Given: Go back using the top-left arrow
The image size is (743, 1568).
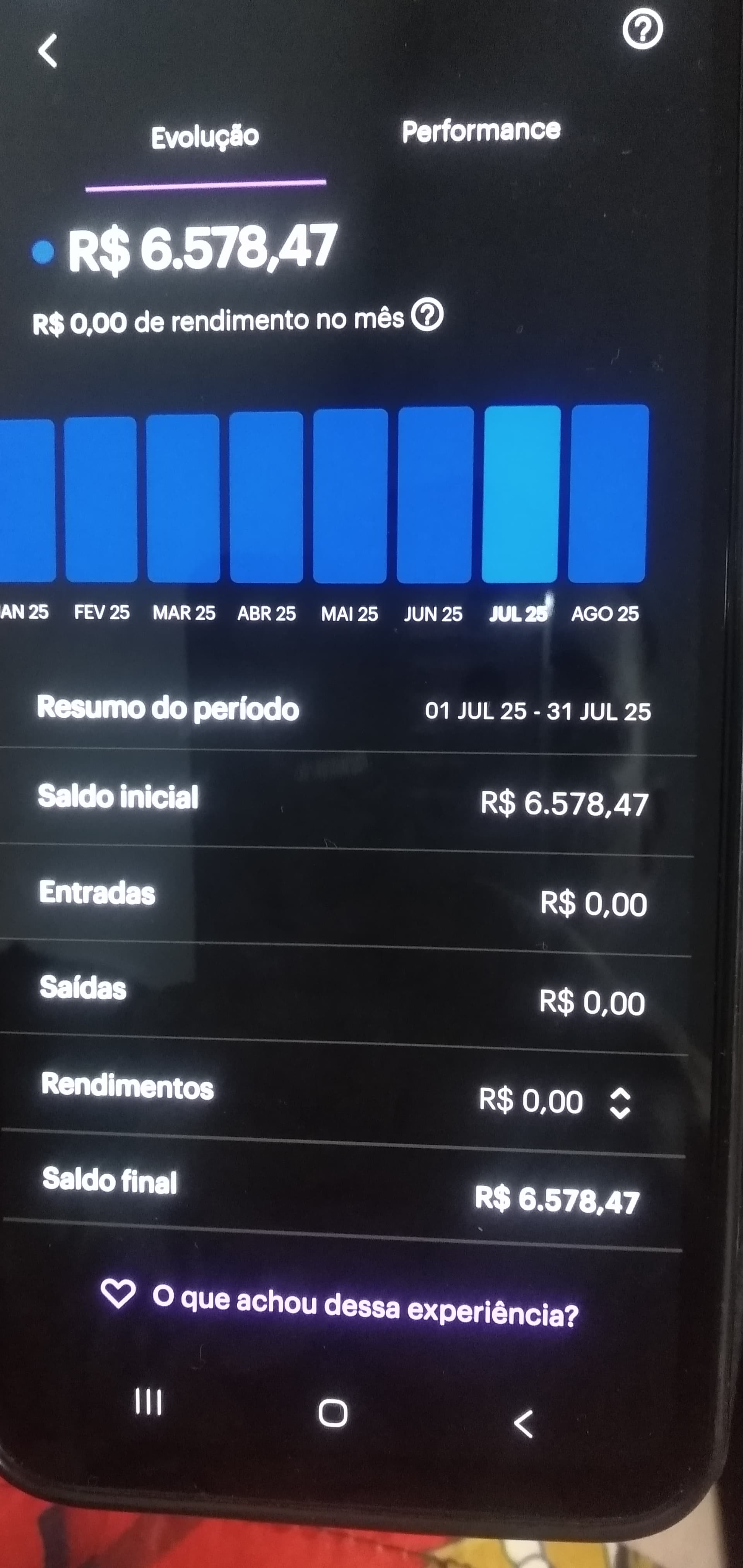Looking at the screenshot, I should 48,51.
